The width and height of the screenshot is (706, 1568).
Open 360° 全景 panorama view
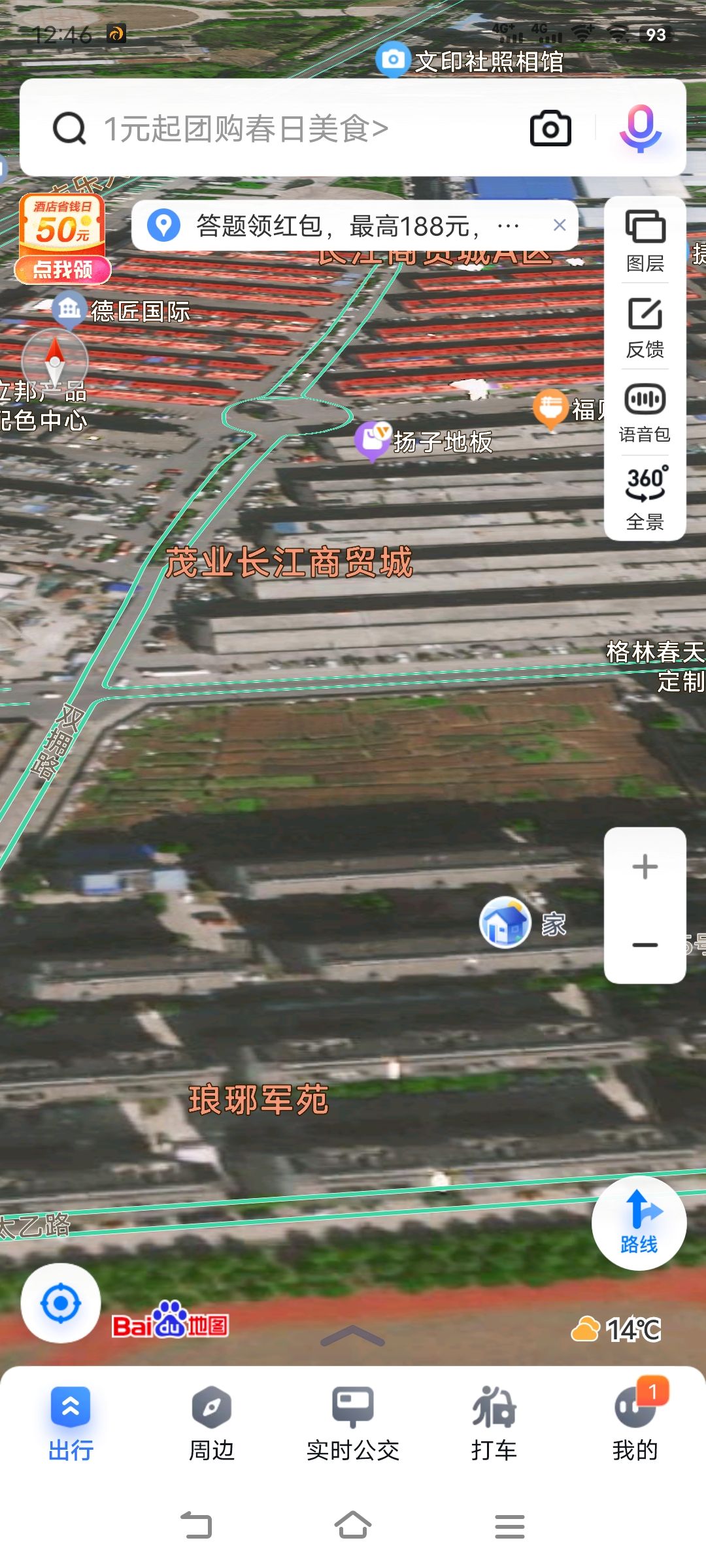point(645,498)
